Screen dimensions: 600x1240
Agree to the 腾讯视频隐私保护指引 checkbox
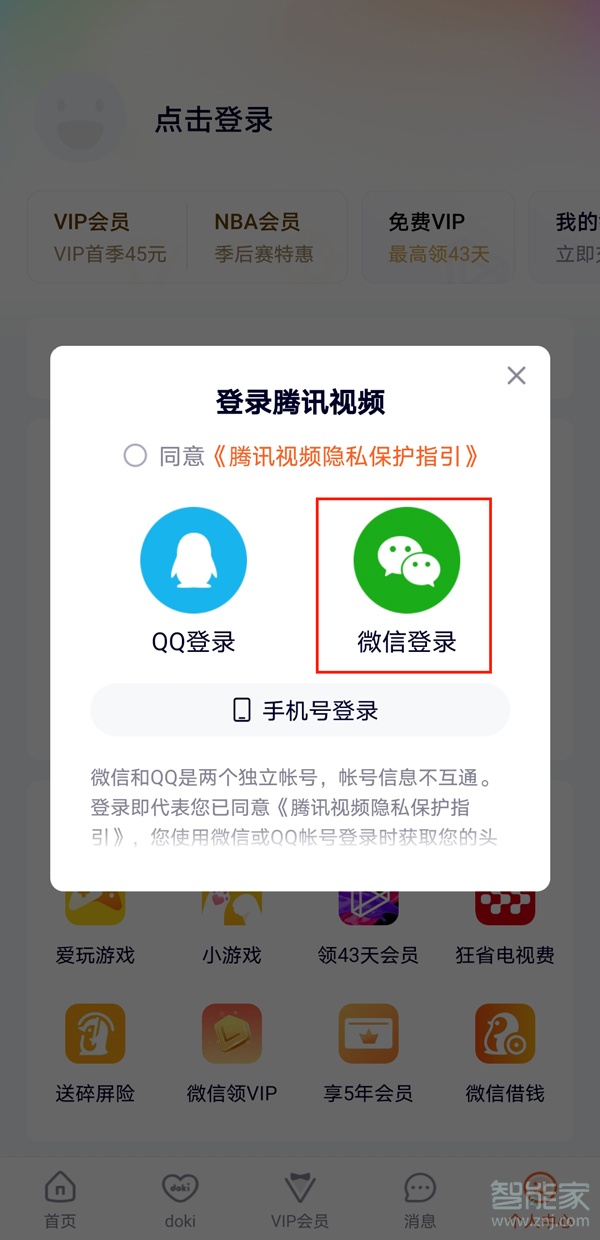(135, 456)
